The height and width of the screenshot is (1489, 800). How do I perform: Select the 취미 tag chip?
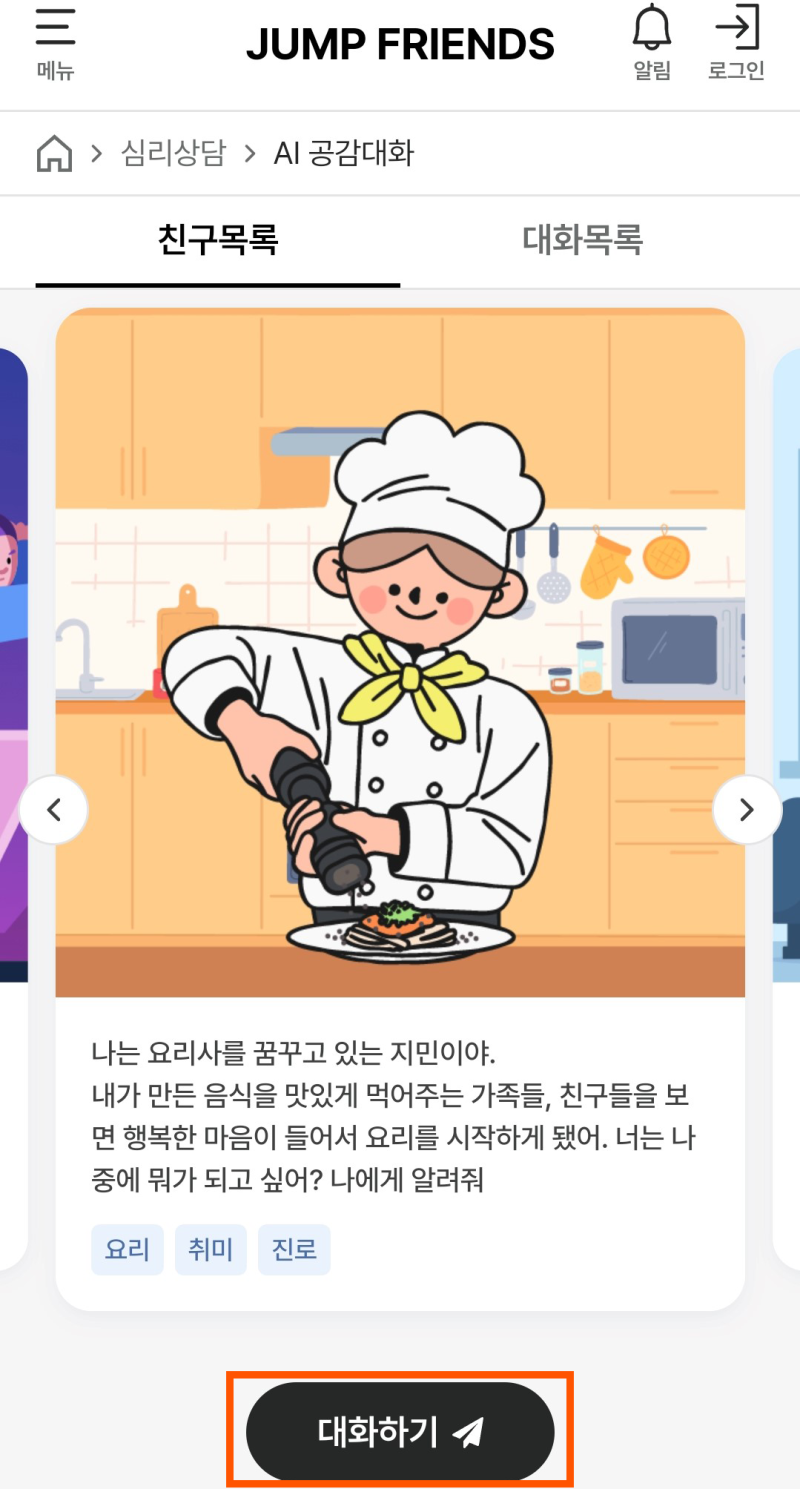point(211,1250)
